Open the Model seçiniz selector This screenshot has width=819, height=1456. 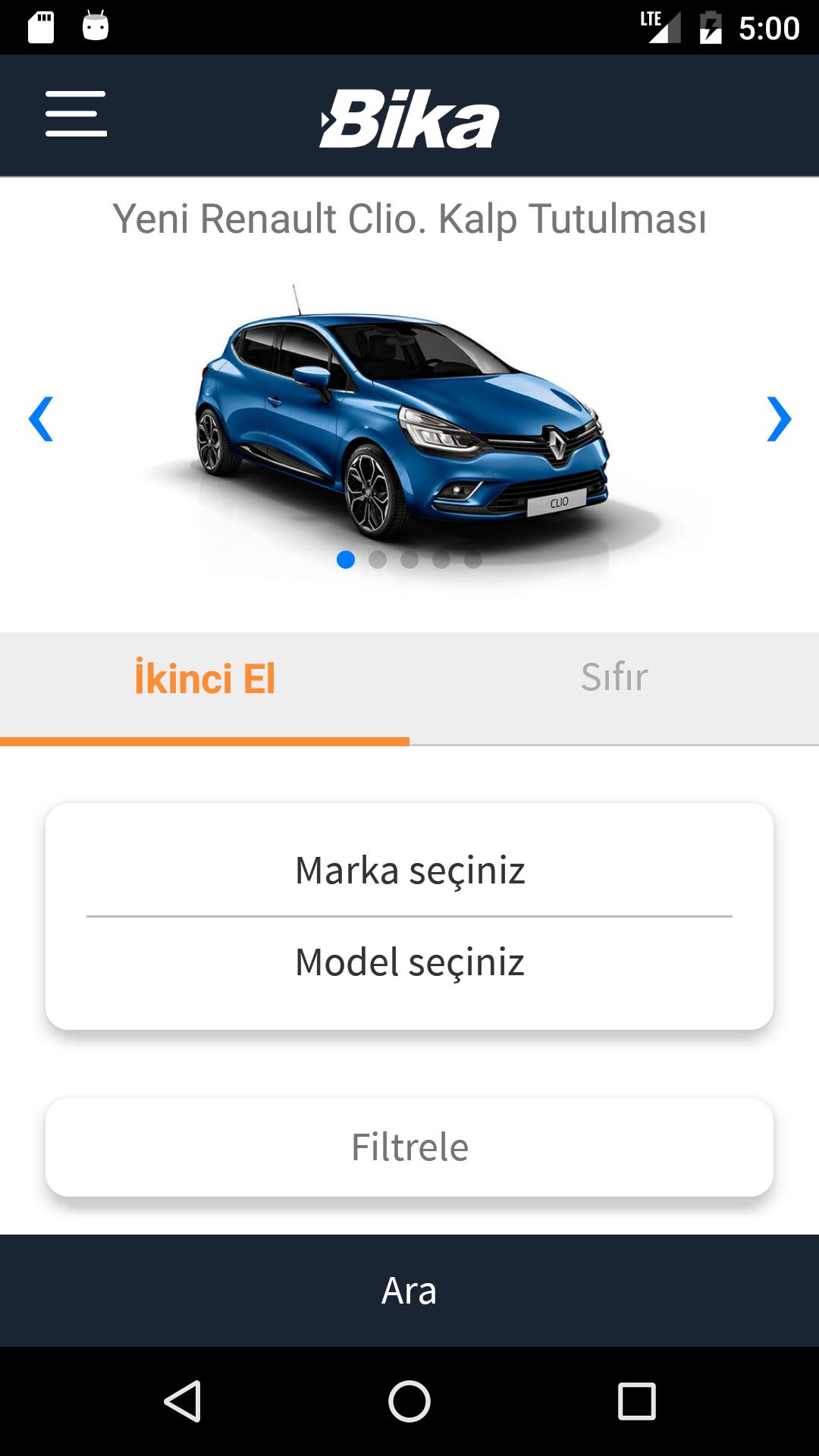409,963
